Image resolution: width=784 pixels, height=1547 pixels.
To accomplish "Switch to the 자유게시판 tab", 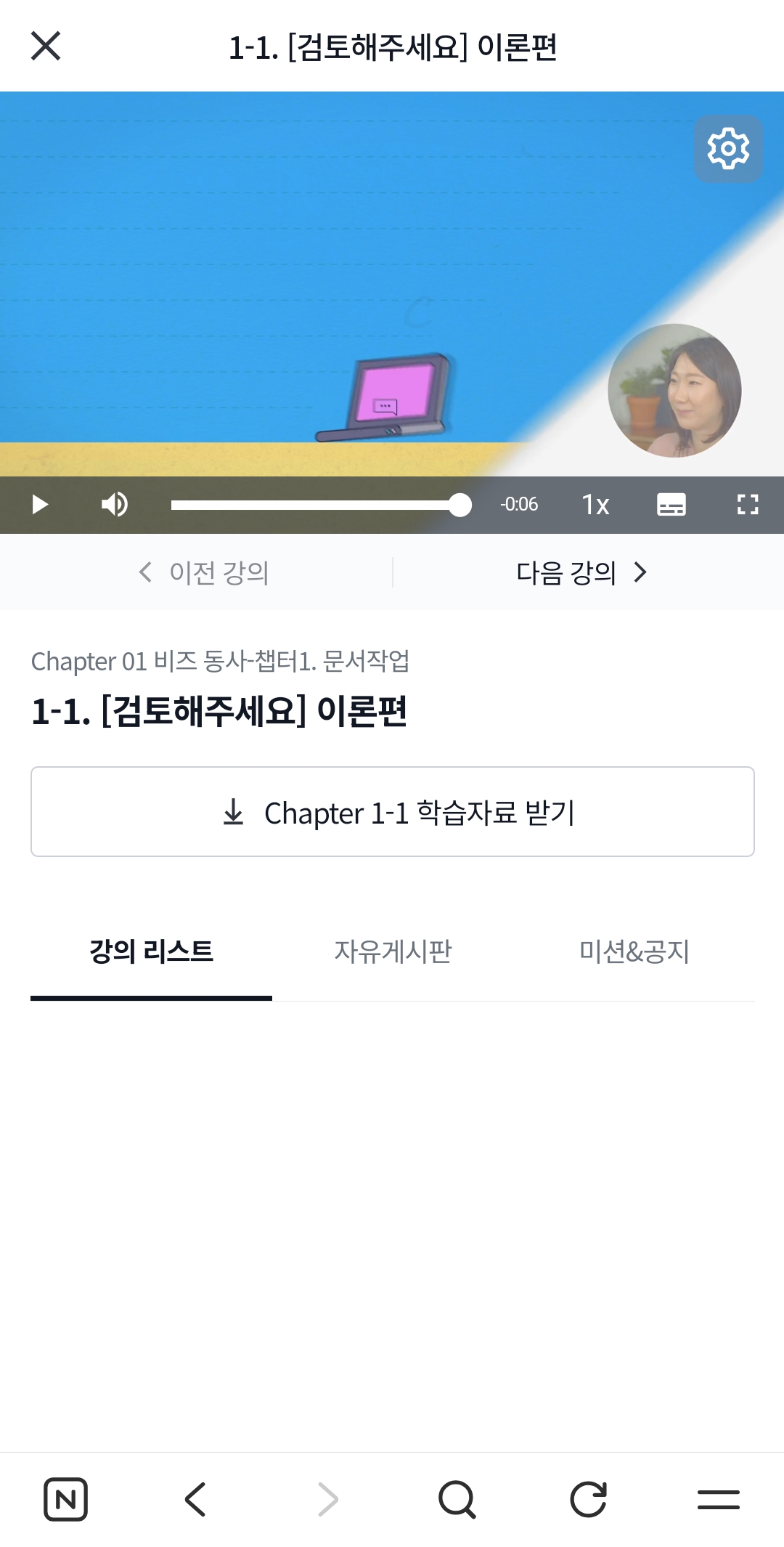I will pyautogui.click(x=393, y=951).
